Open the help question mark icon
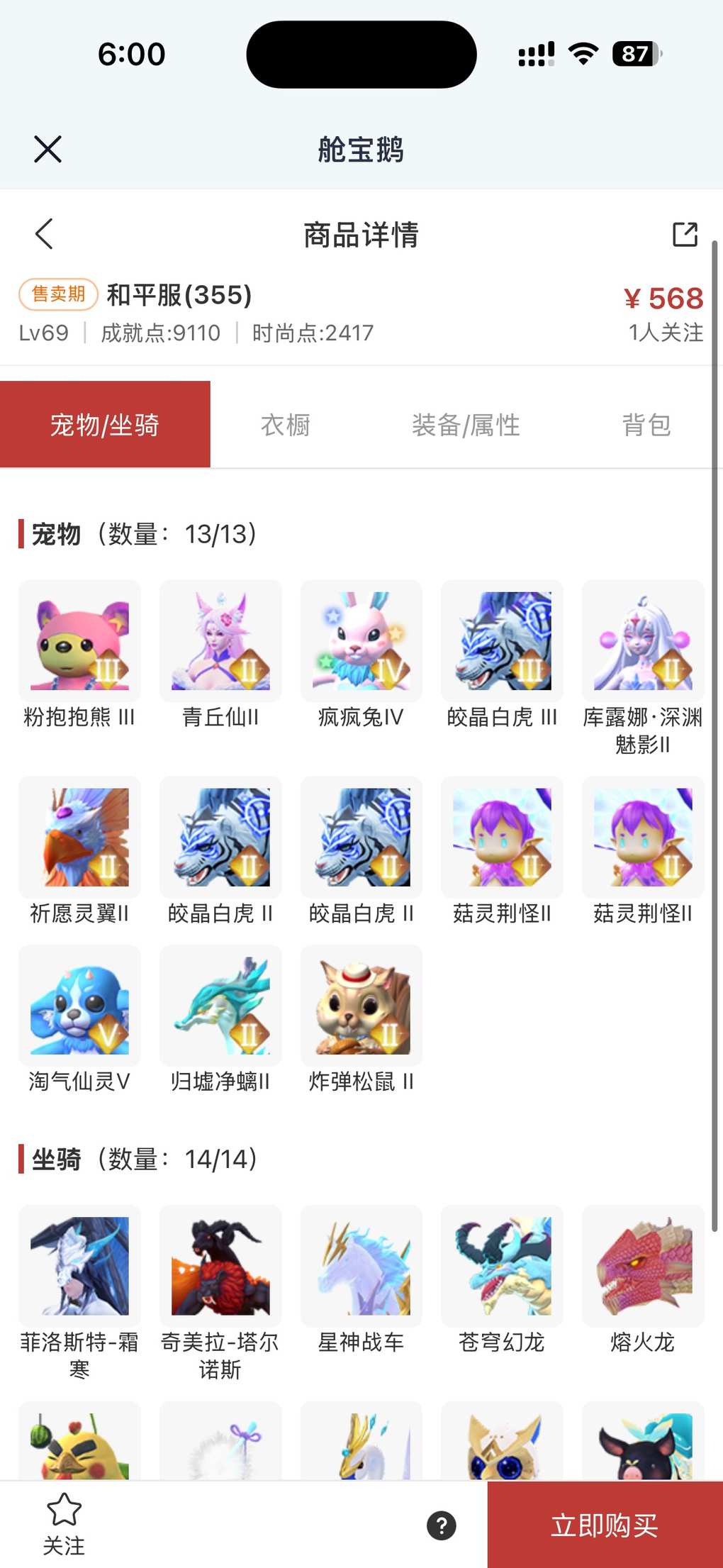The image size is (723, 1568). coord(441,1525)
